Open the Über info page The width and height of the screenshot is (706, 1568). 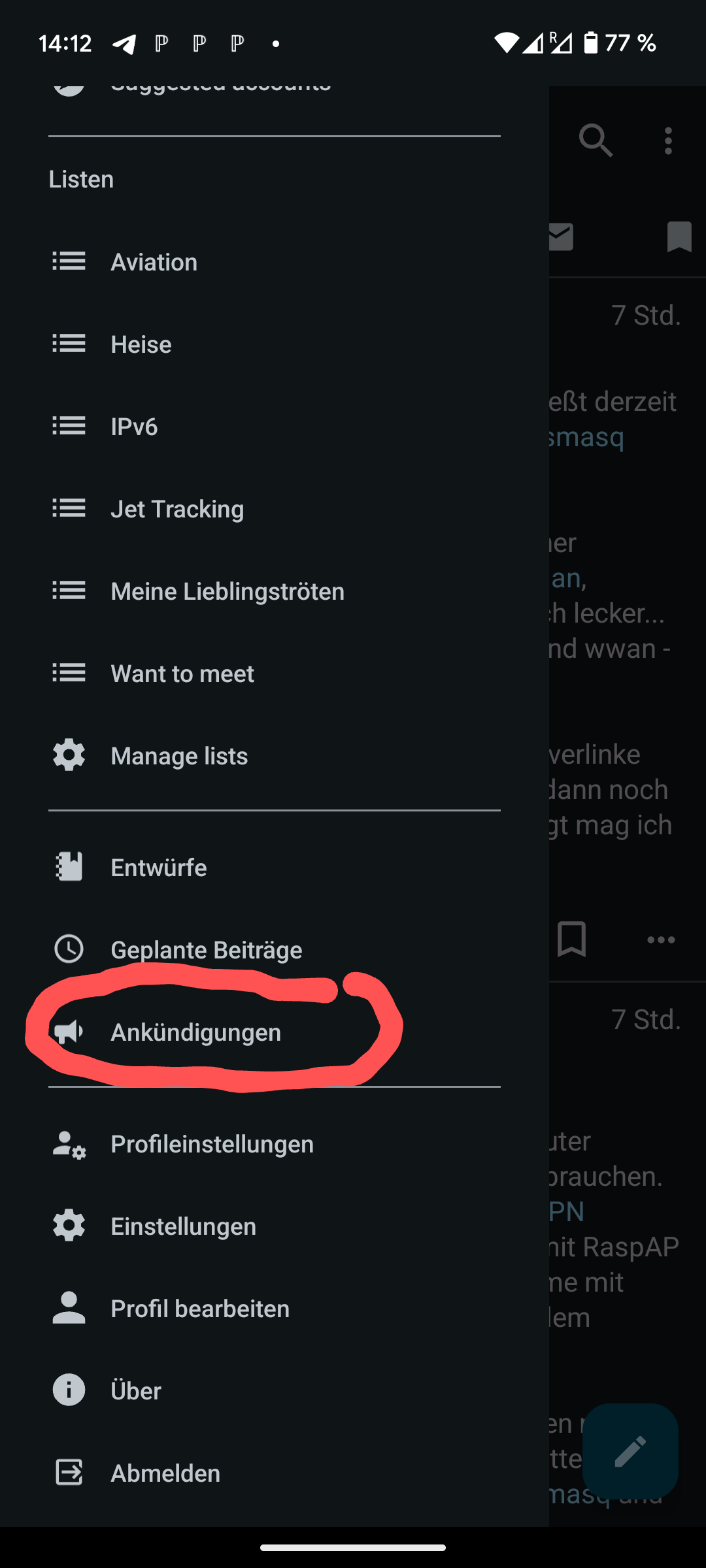pyautogui.click(x=136, y=1391)
